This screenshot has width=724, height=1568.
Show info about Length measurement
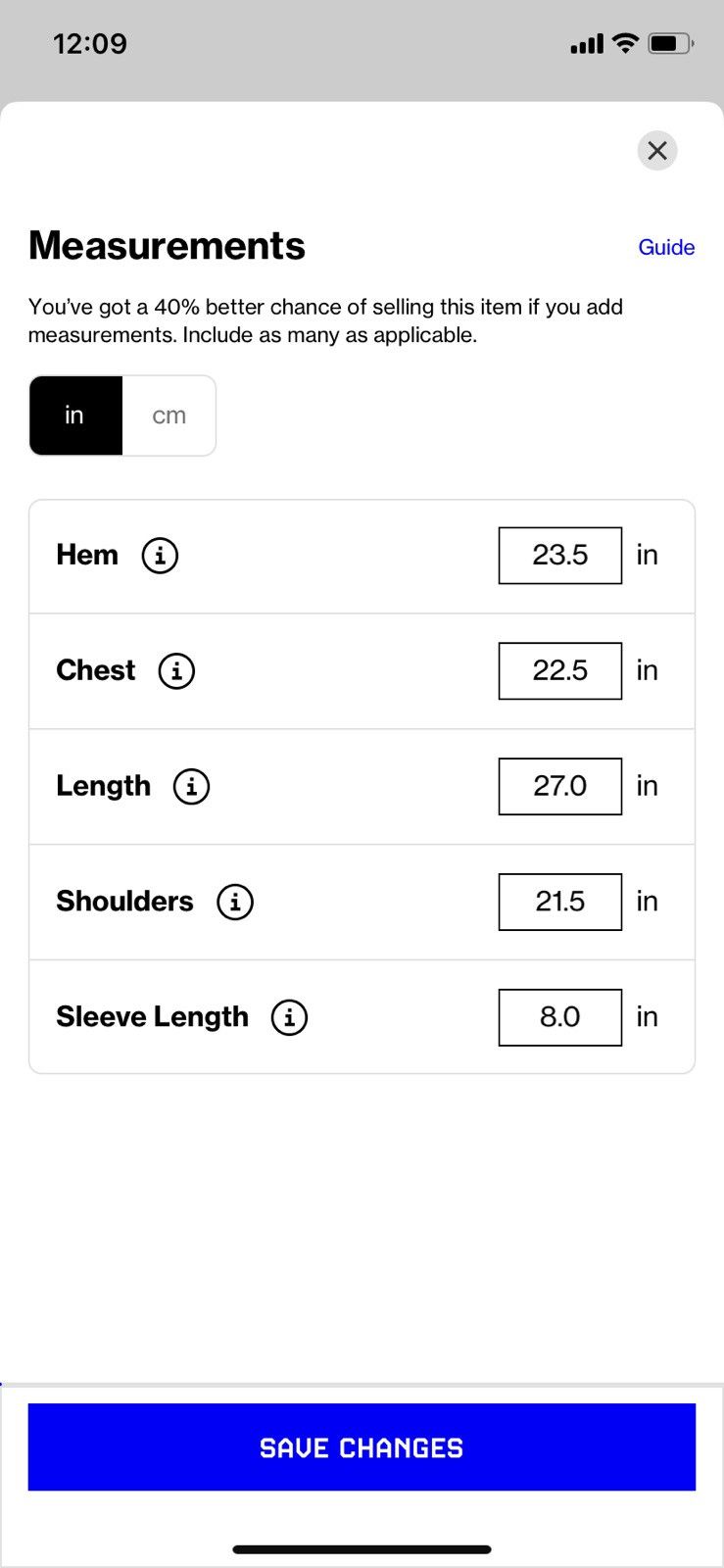191,786
